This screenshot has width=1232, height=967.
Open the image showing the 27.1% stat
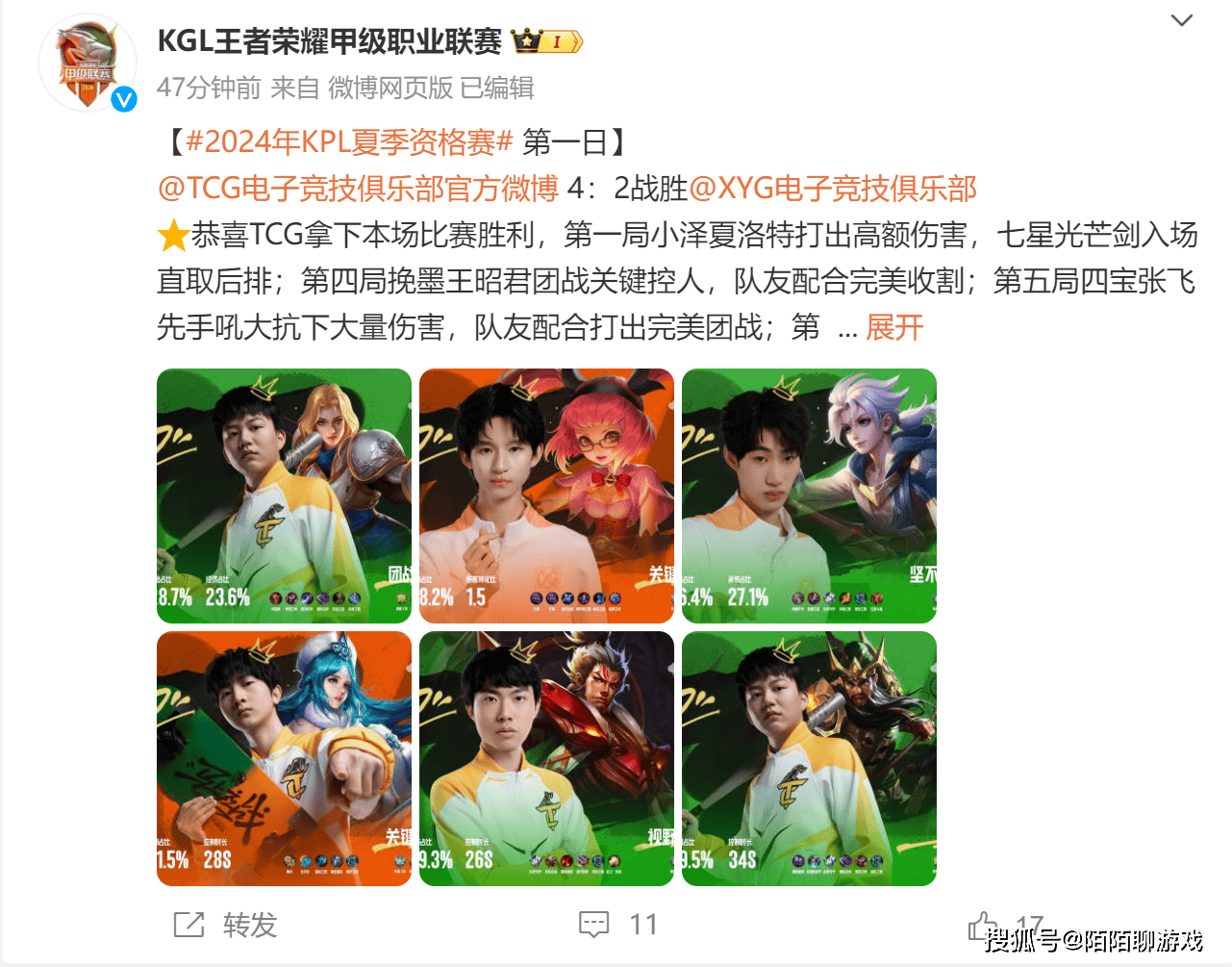pyautogui.click(x=809, y=496)
